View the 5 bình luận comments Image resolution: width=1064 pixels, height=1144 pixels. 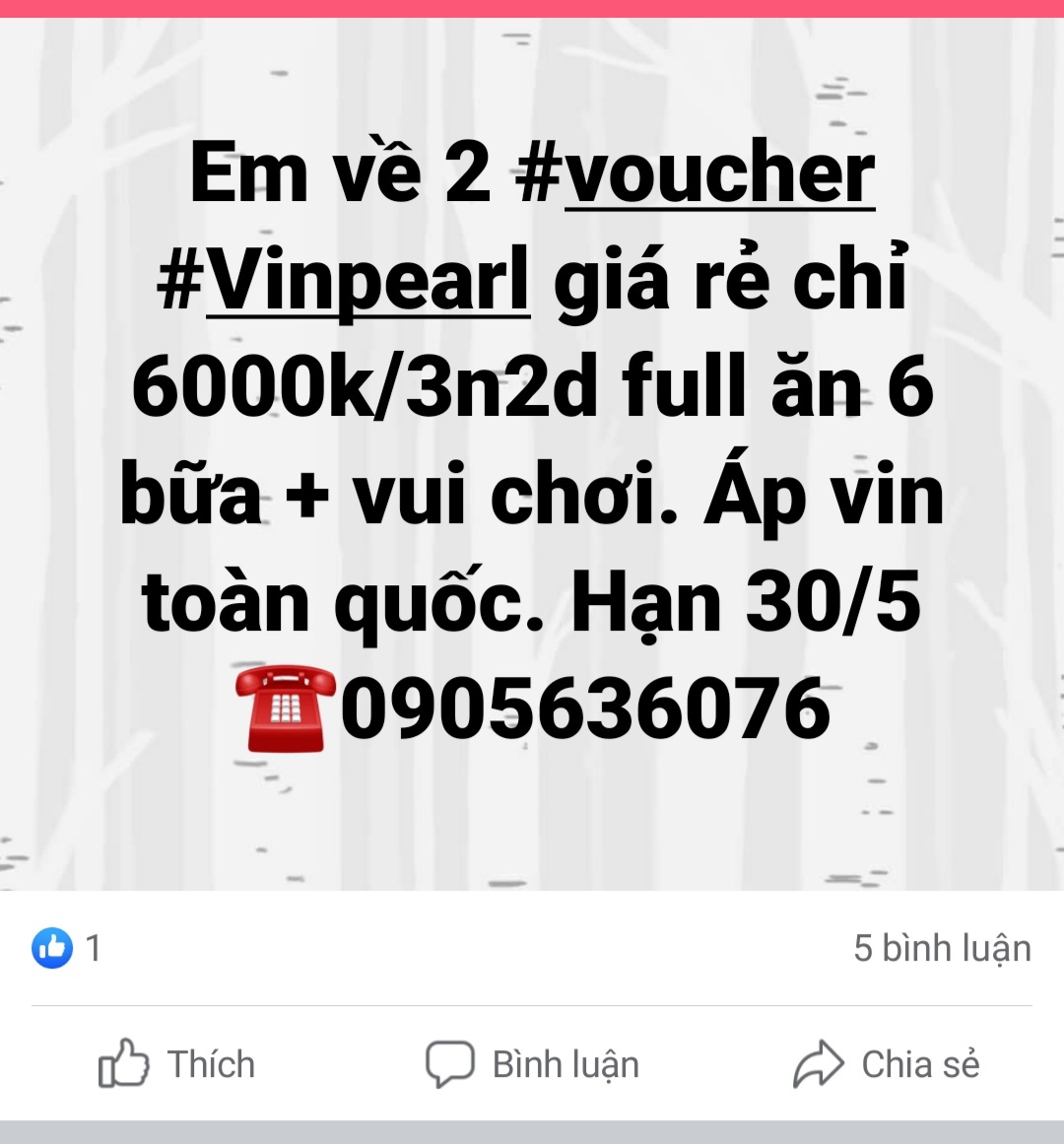tap(942, 948)
